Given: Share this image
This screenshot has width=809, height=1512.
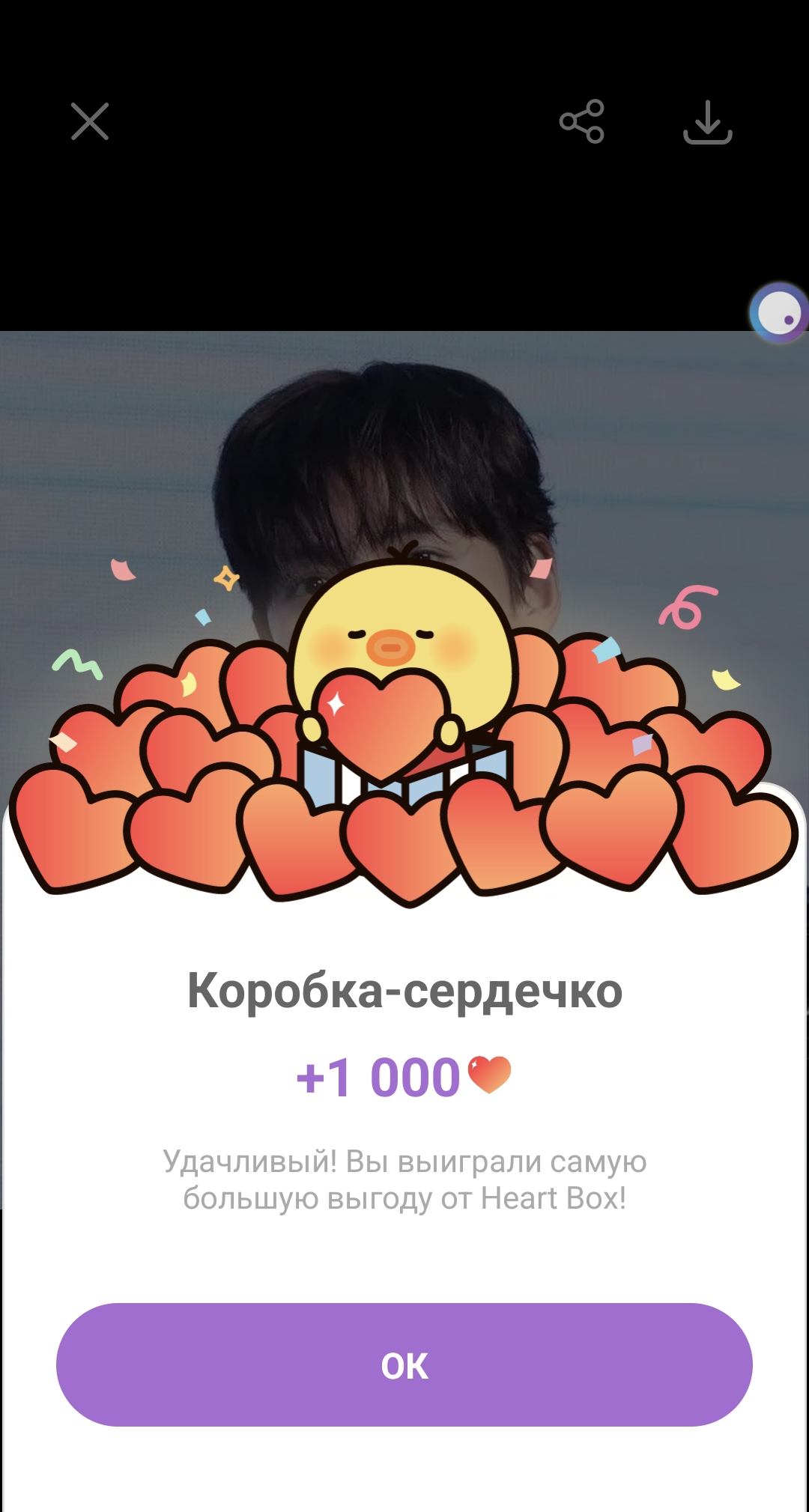Looking at the screenshot, I should (582, 121).
